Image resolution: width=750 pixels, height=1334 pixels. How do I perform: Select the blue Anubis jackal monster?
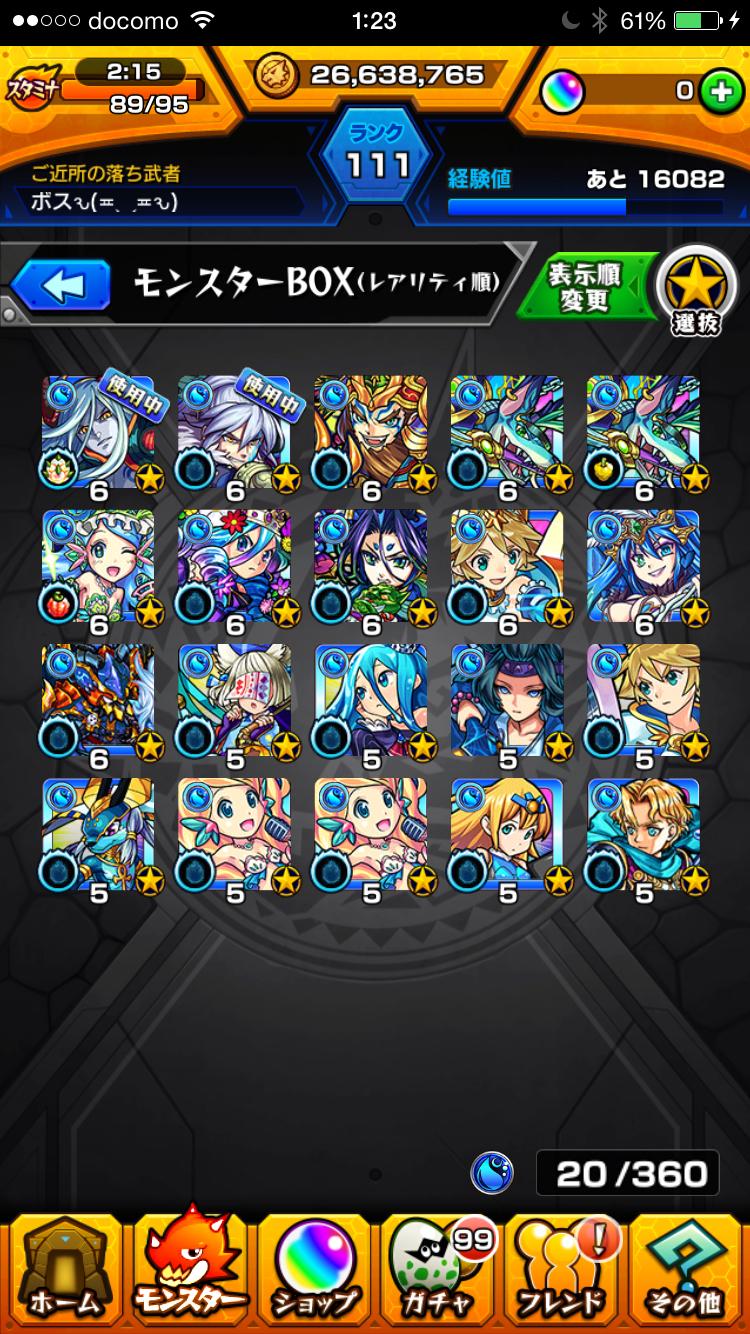(x=98, y=836)
